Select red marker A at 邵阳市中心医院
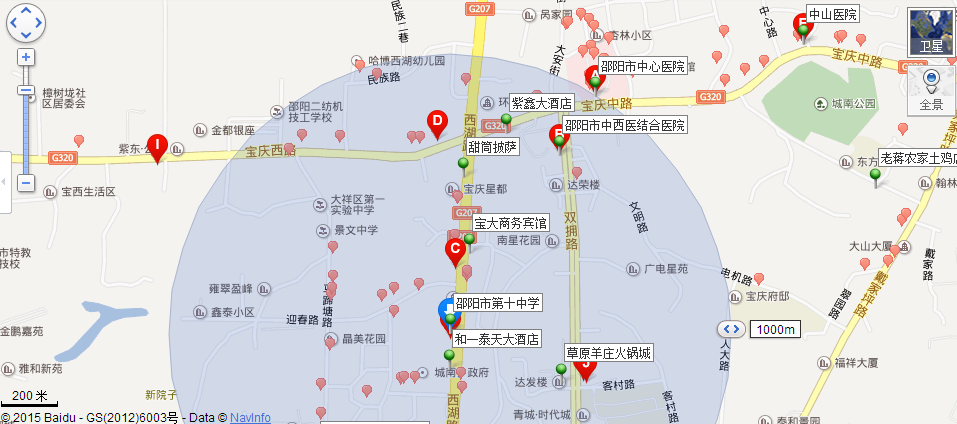The image size is (957, 424). click(x=595, y=75)
